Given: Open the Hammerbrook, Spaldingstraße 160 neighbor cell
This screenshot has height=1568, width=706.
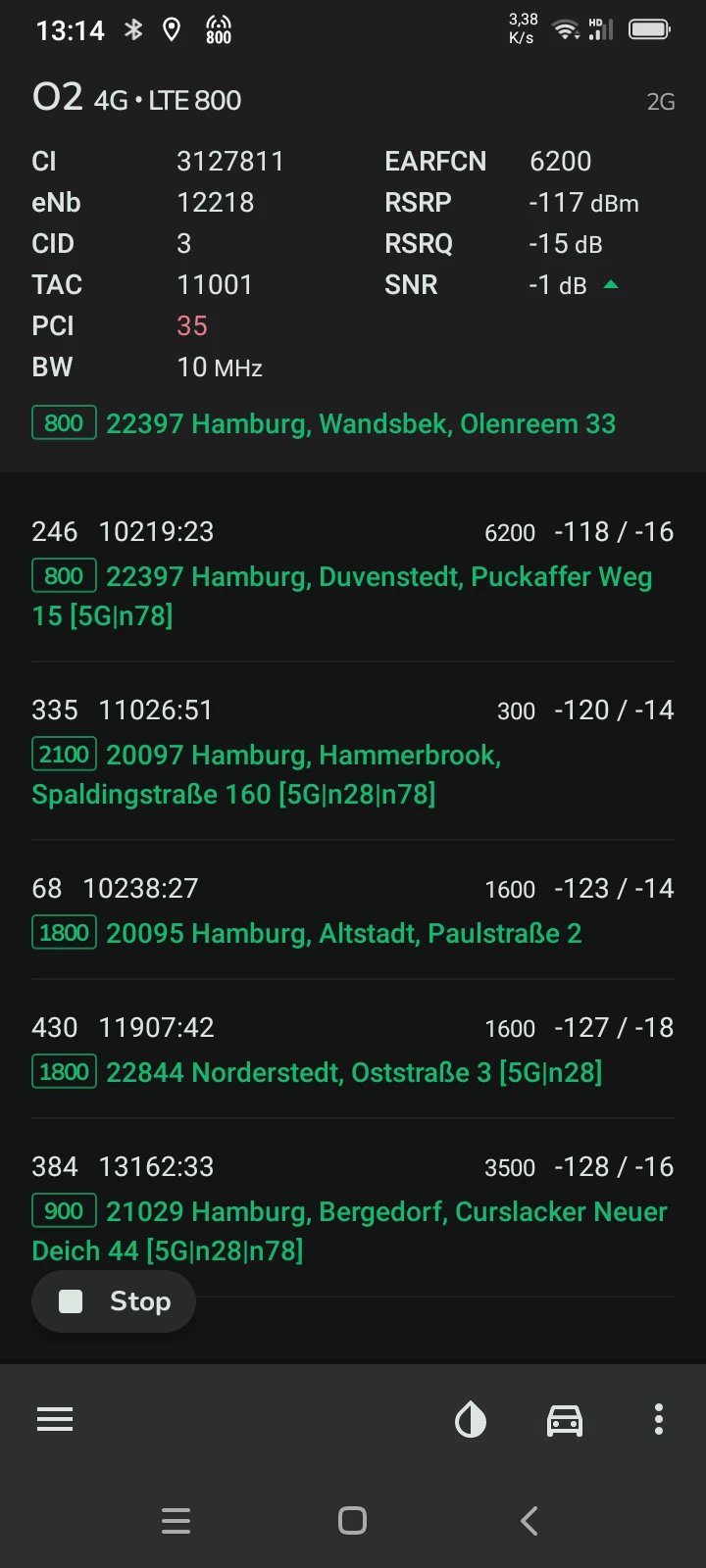Looking at the screenshot, I should (x=352, y=755).
